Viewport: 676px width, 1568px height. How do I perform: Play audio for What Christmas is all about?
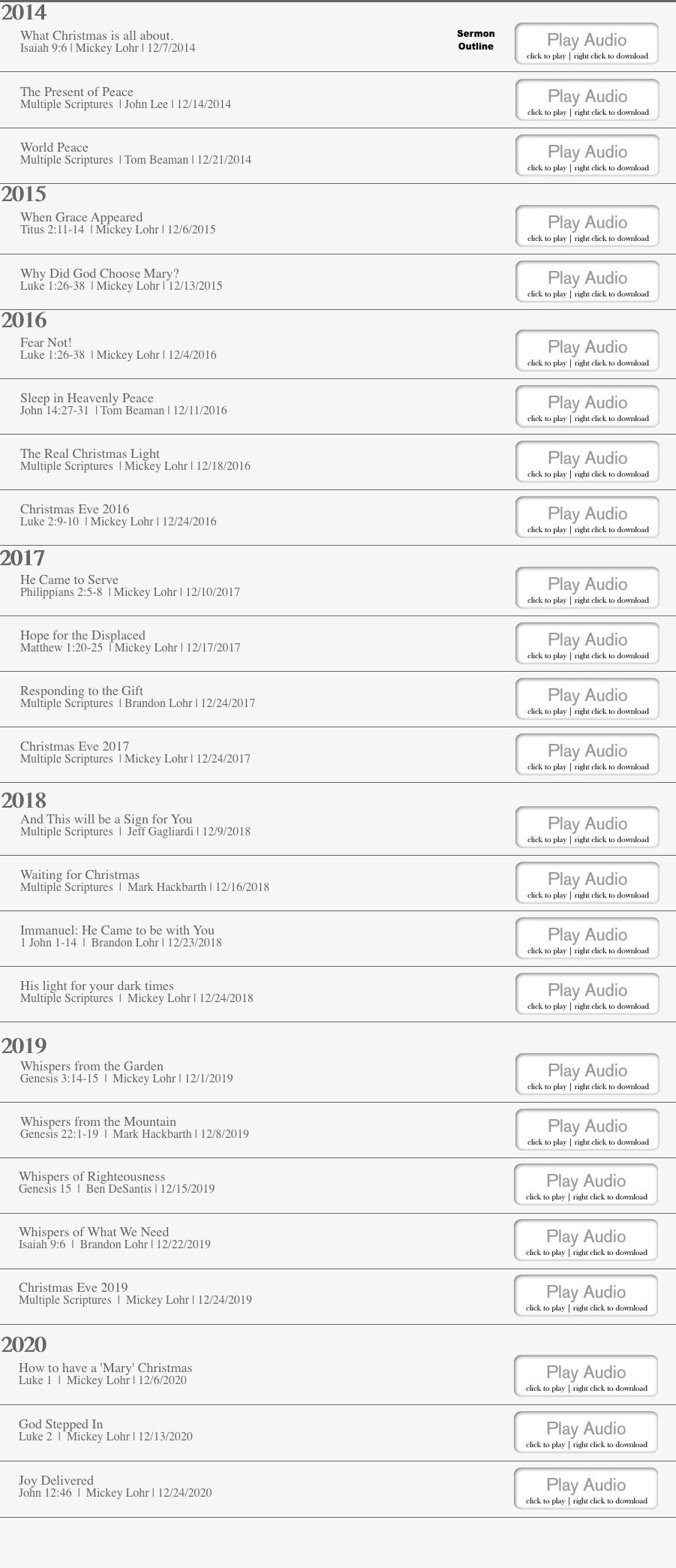tap(586, 44)
